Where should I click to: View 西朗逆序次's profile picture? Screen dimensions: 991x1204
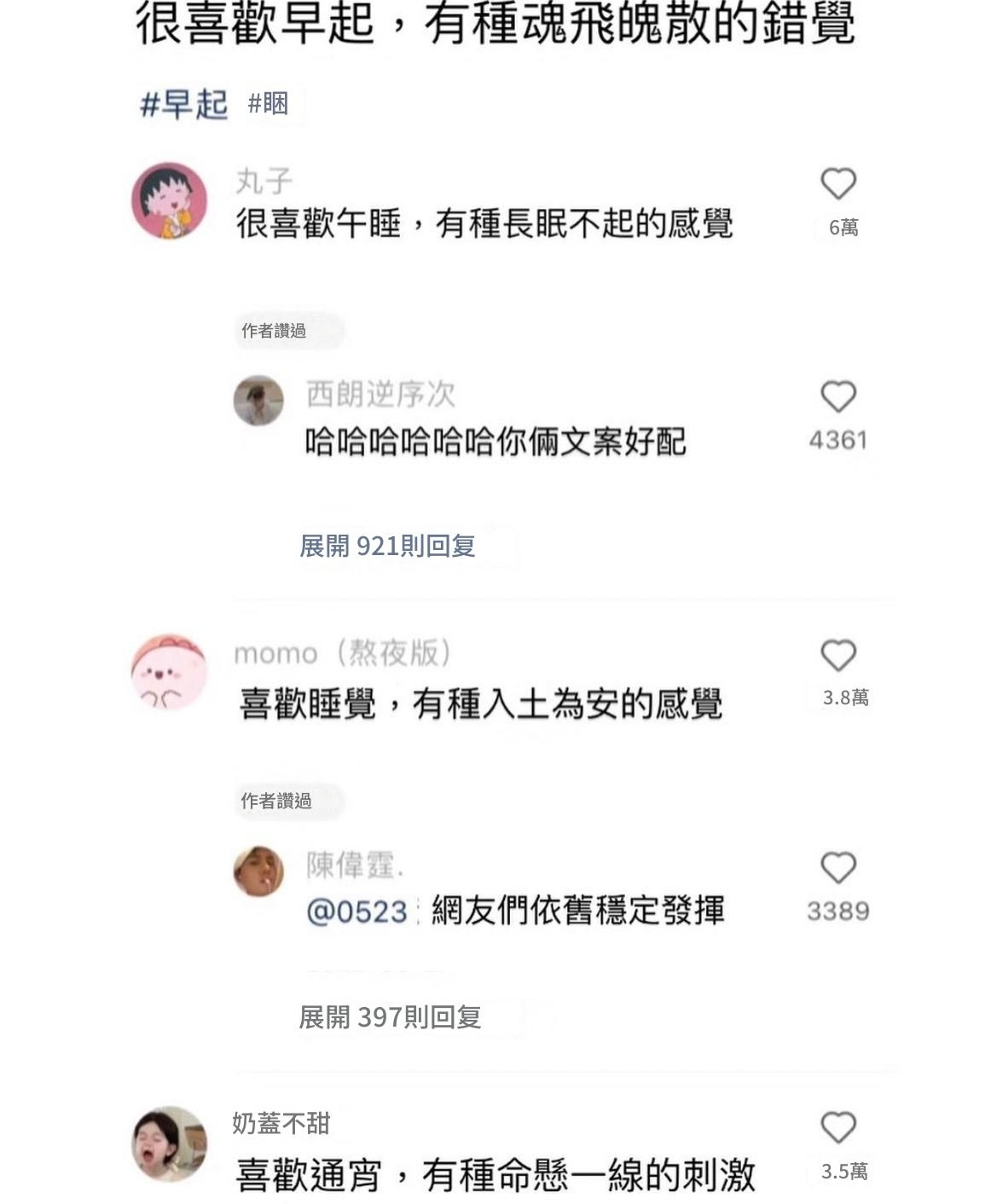tap(258, 400)
